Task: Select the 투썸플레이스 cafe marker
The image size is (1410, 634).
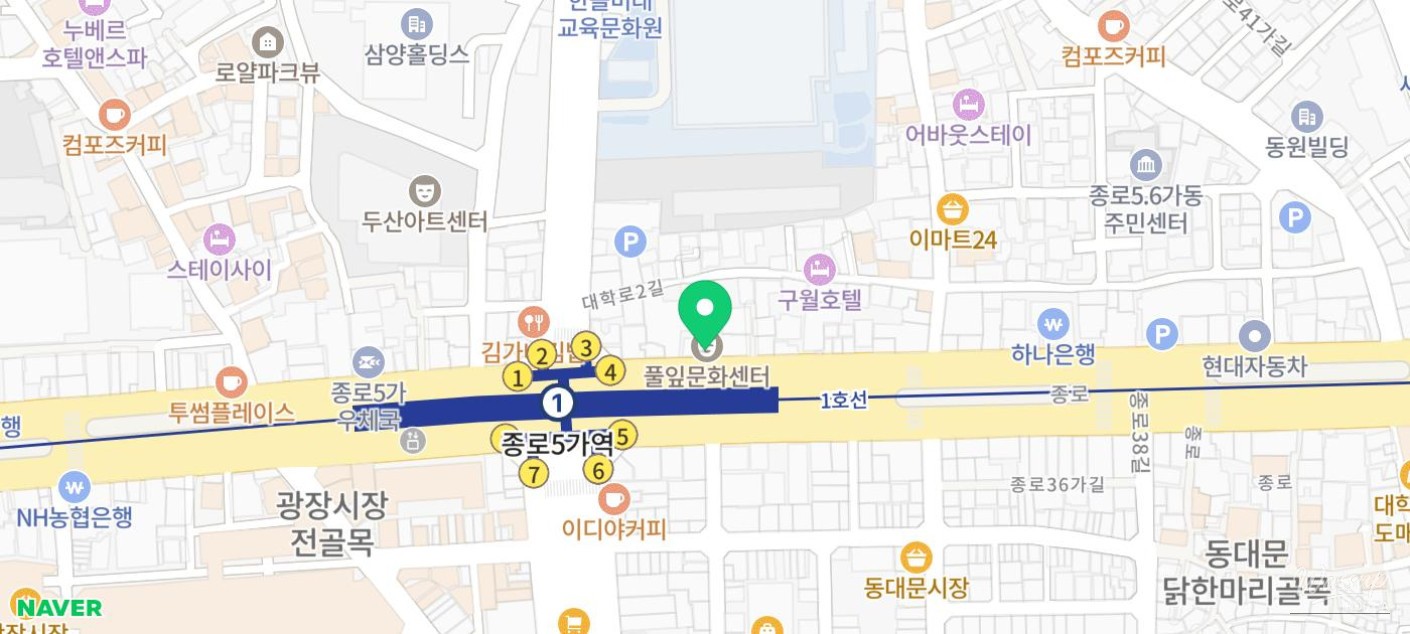Action: click(231, 381)
